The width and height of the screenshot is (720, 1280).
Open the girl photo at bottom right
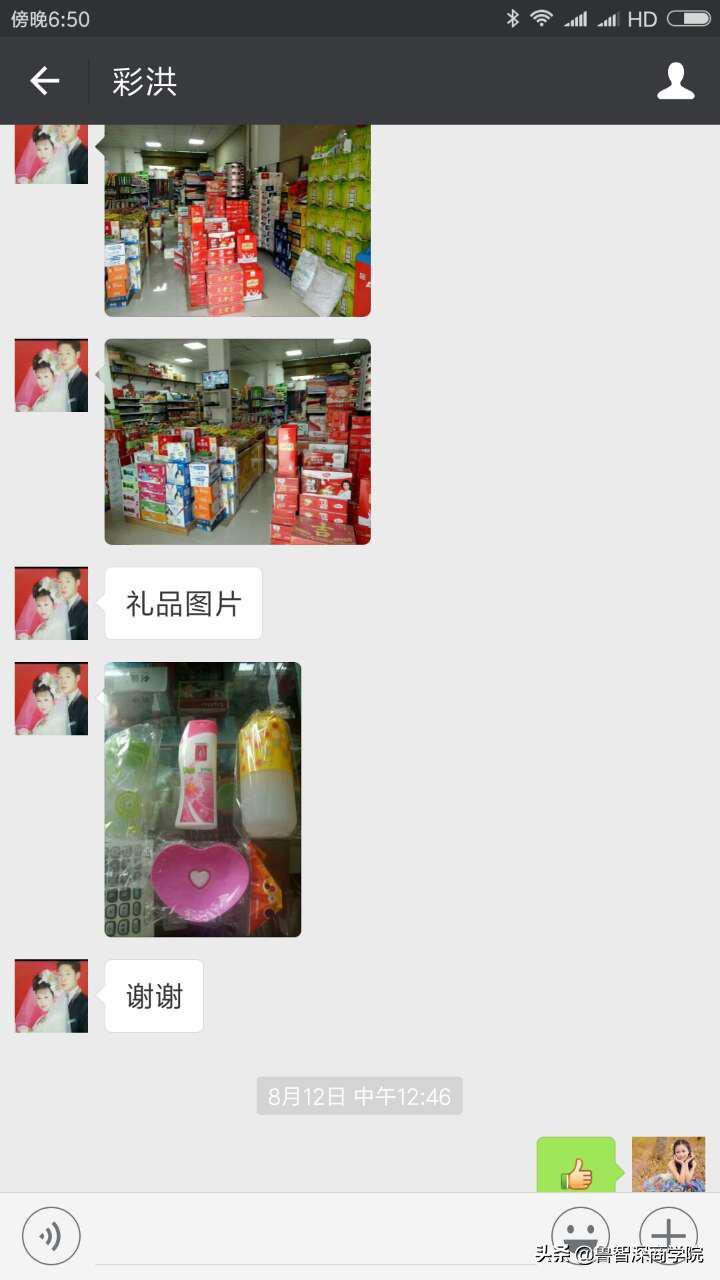(x=668, y=1165)
